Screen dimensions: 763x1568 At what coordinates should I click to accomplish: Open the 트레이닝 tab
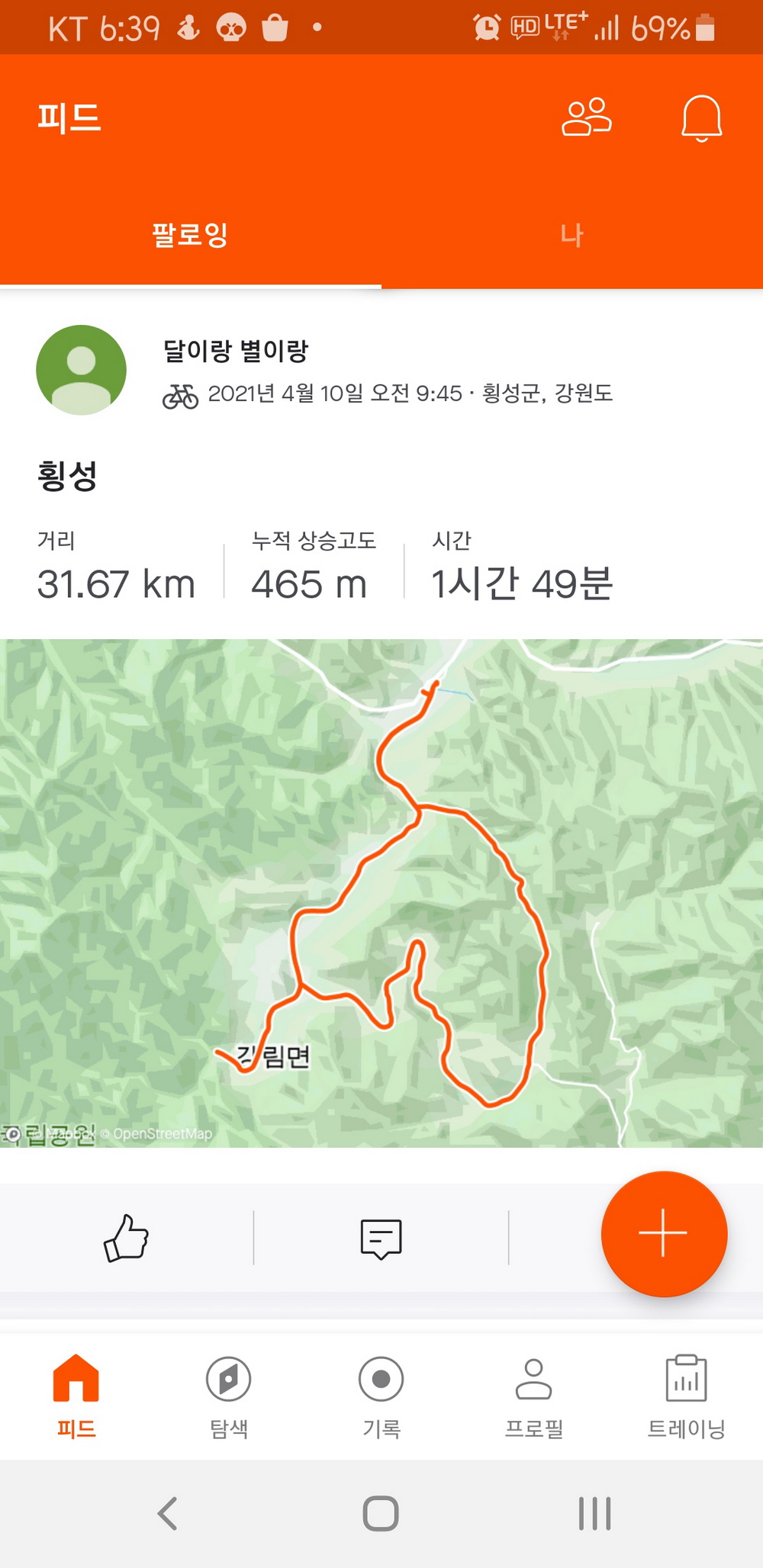pyautogui.click(x=686, y=1396)
